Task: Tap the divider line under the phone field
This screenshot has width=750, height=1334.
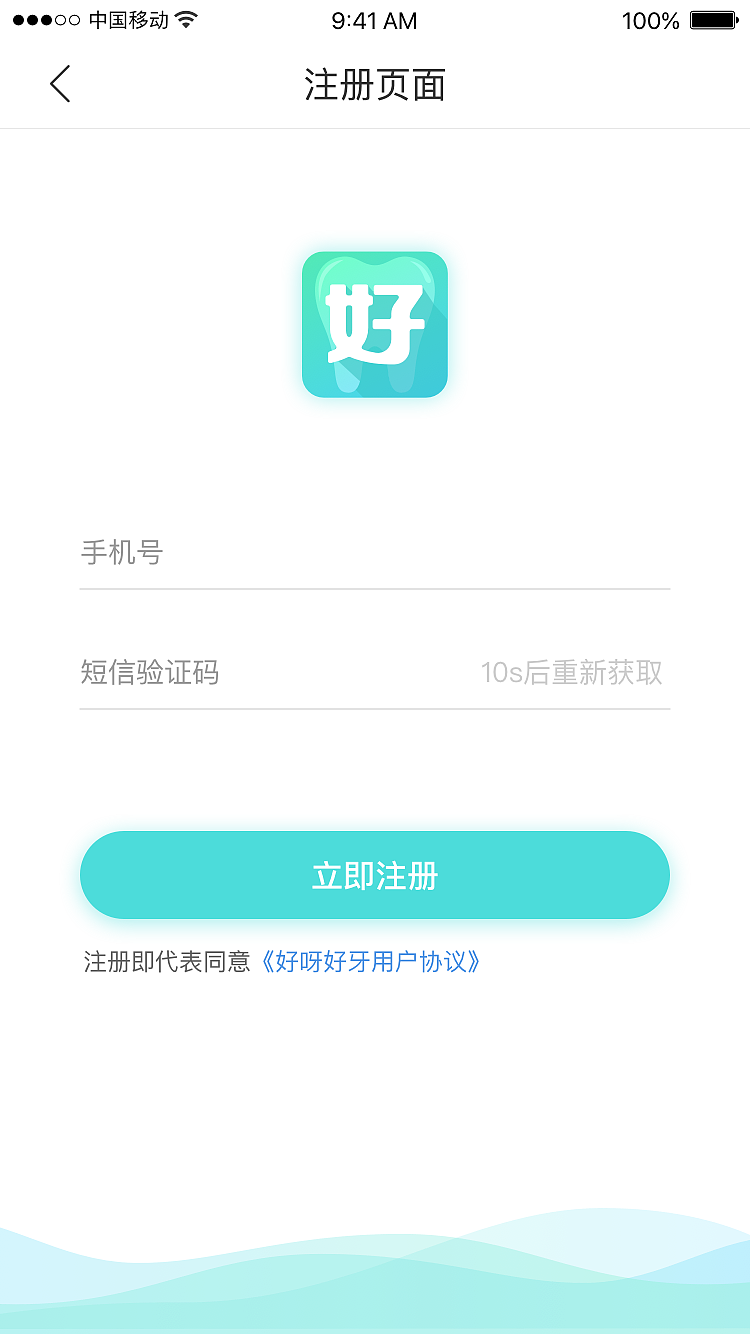Action: pos(375,591)
